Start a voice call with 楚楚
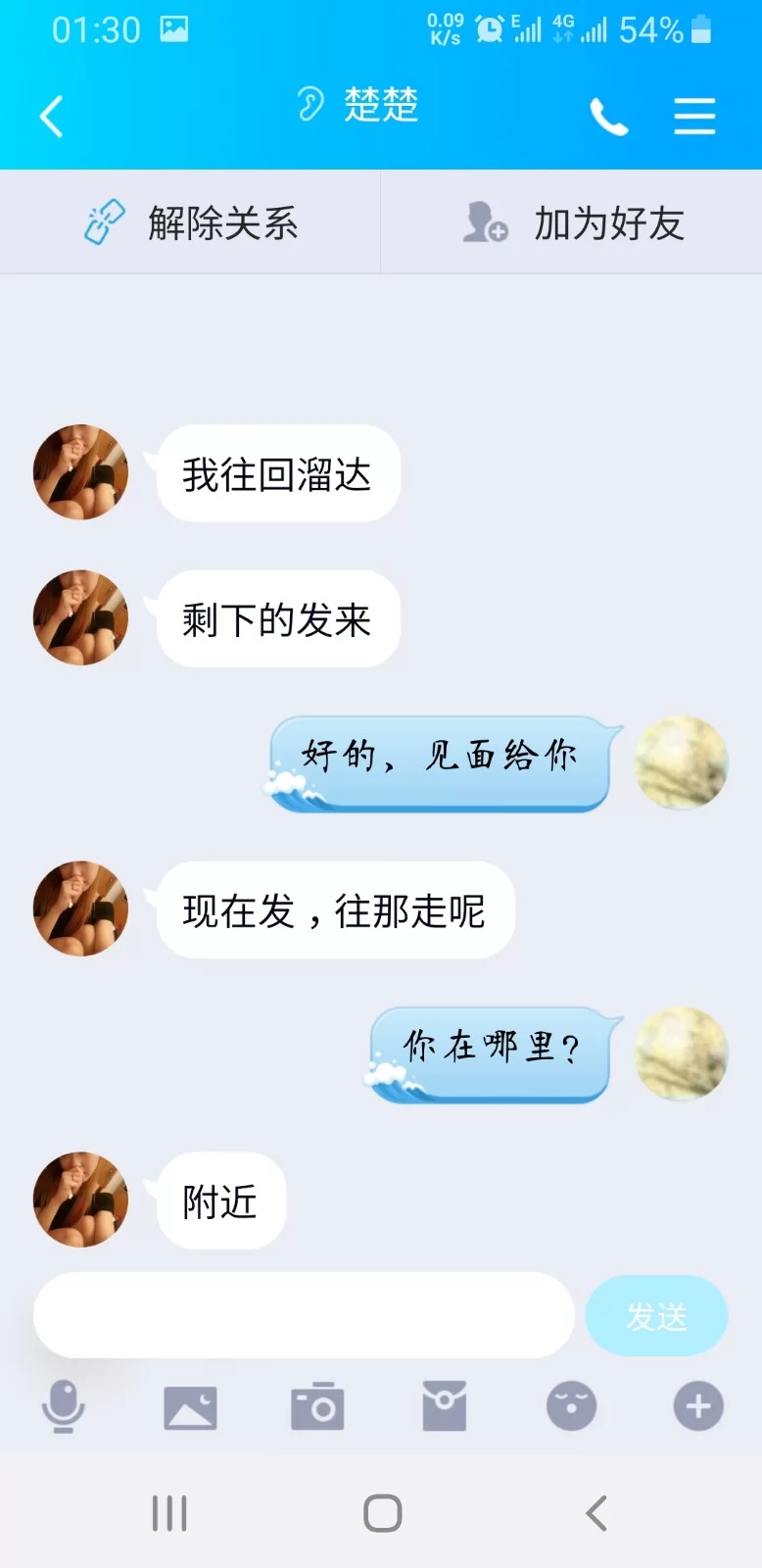 point(608,118)
